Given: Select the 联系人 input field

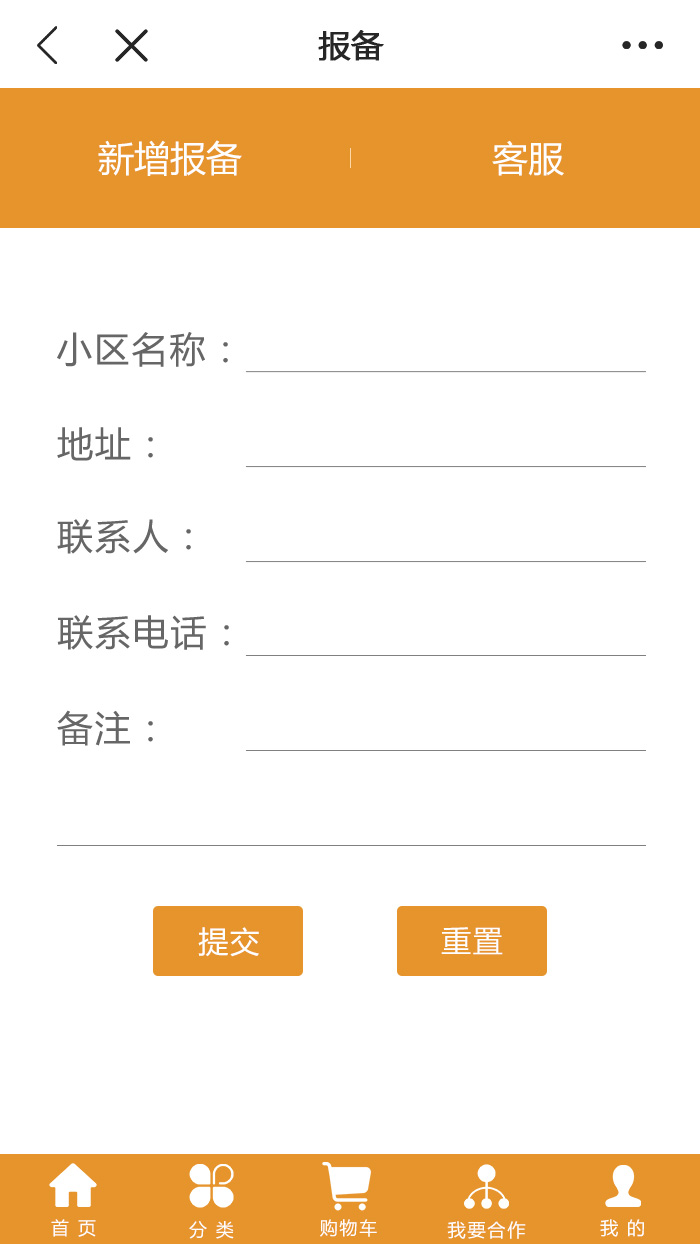Looking at the screenshot, I should [x=445, y=540].
